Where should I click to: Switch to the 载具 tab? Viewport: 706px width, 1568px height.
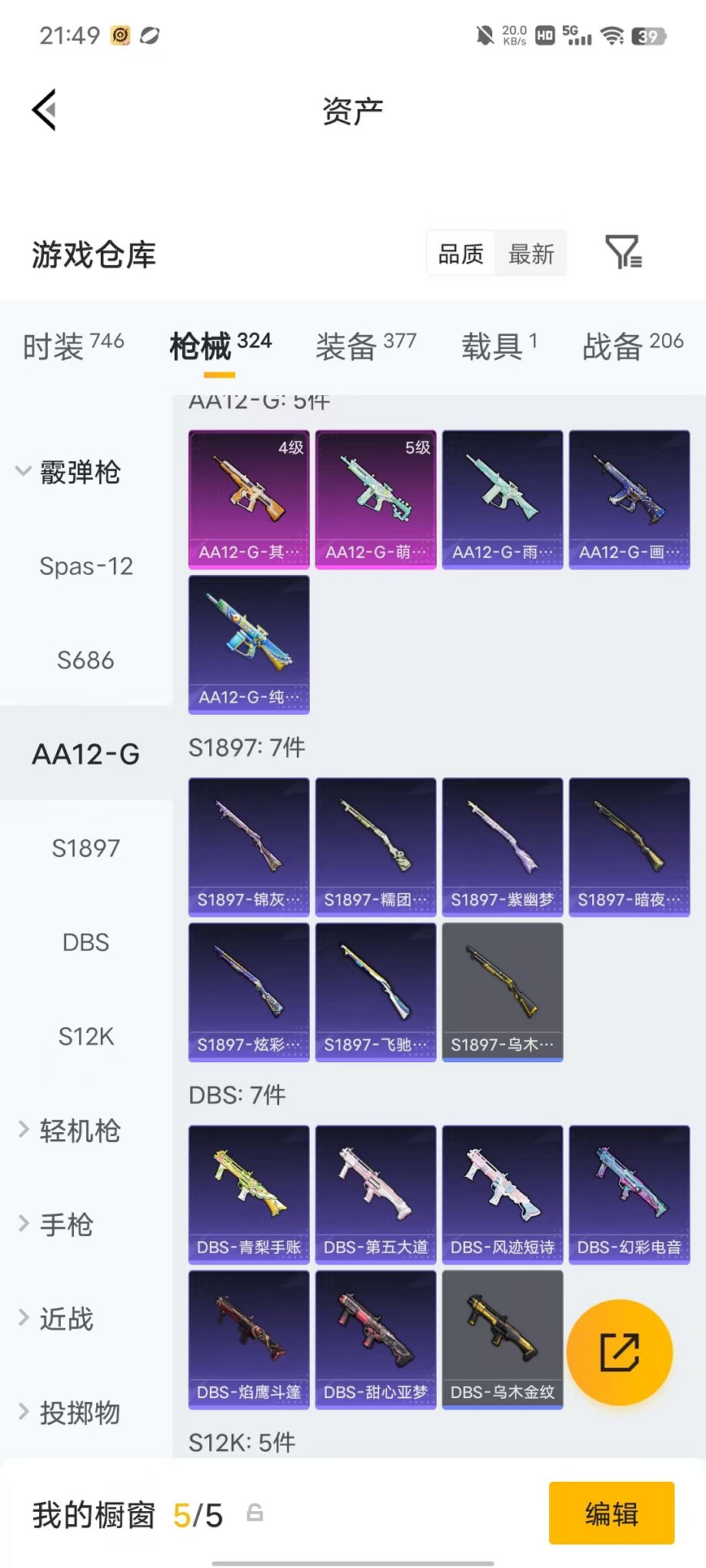tap(499, 346)
